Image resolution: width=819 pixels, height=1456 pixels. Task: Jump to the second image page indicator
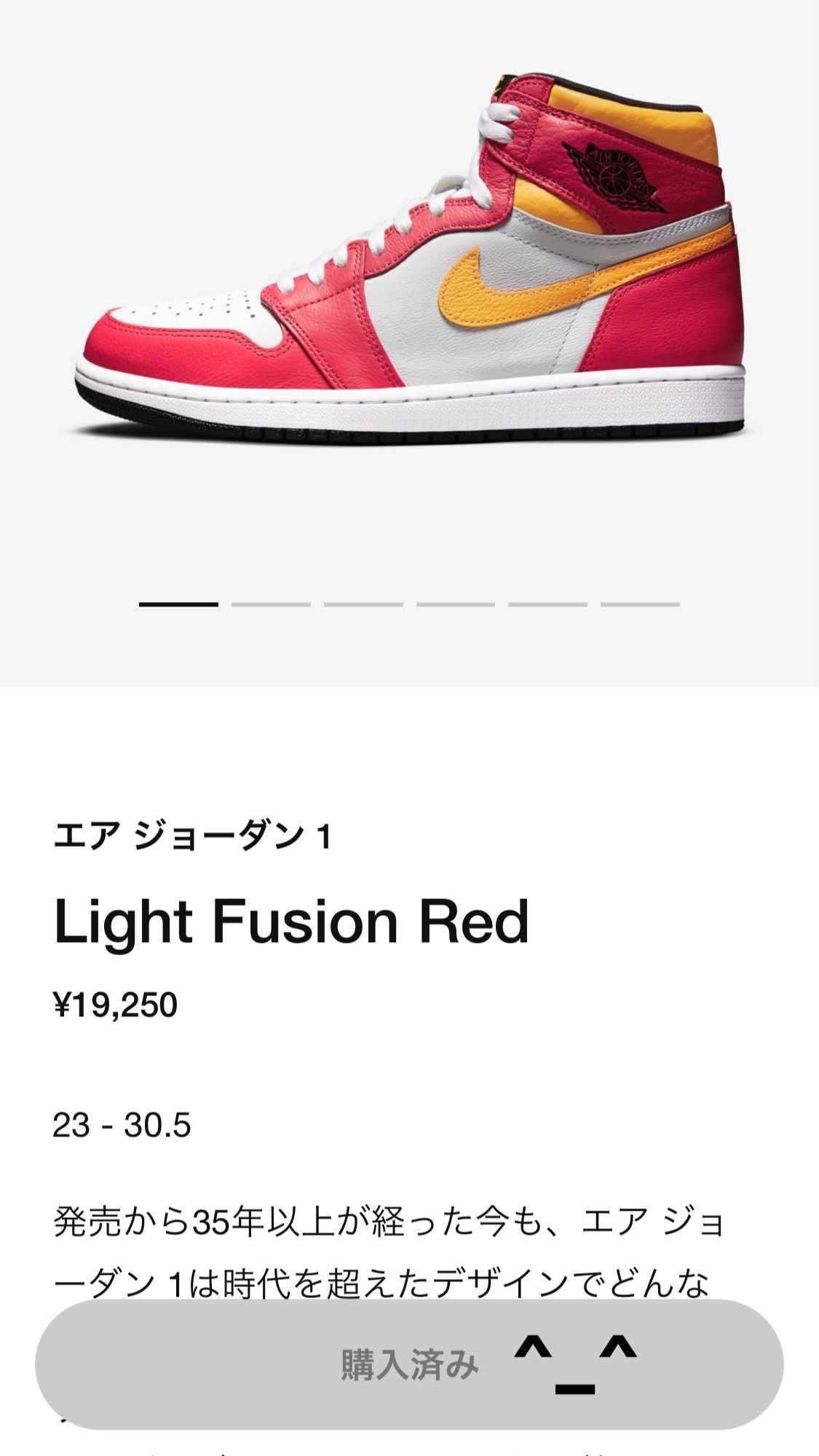[271, 604]
